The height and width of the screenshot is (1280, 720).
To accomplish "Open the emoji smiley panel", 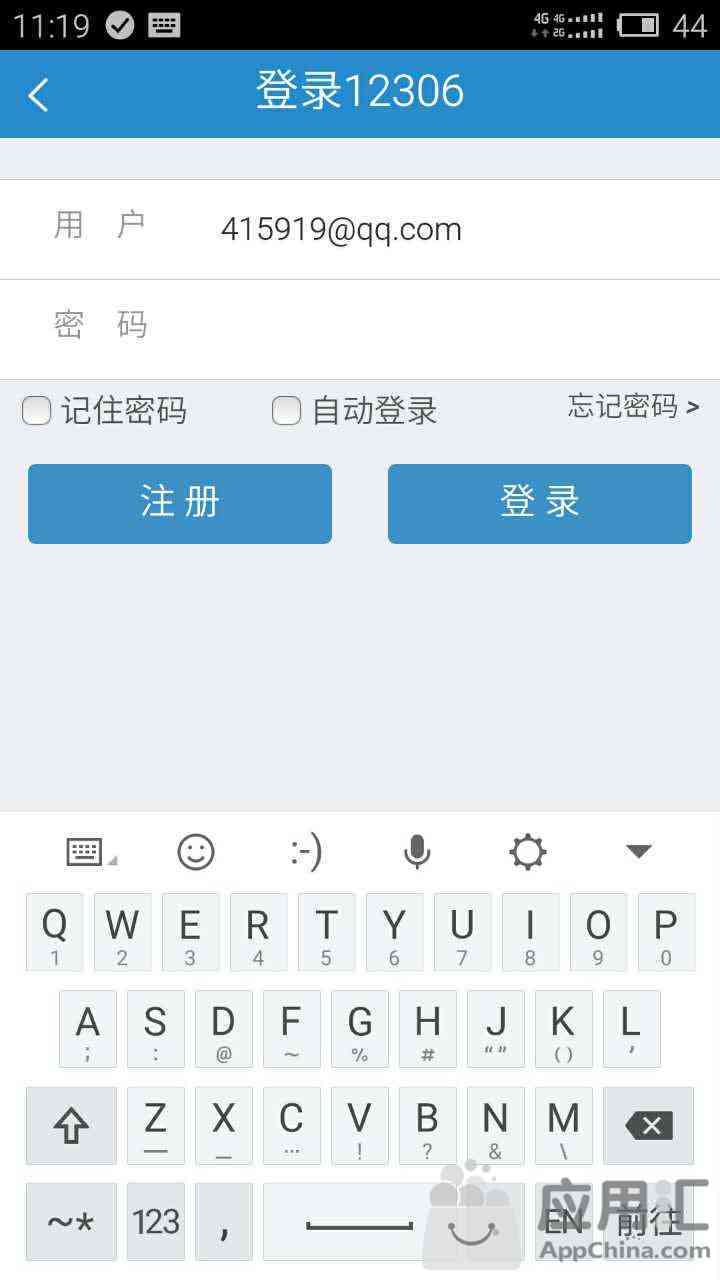I will click(x=196, y=852).
